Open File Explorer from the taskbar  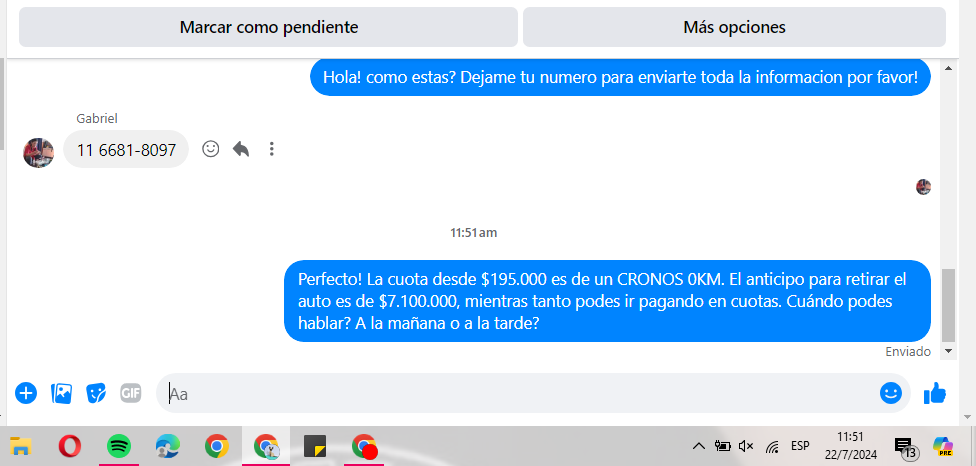[21, 446]
